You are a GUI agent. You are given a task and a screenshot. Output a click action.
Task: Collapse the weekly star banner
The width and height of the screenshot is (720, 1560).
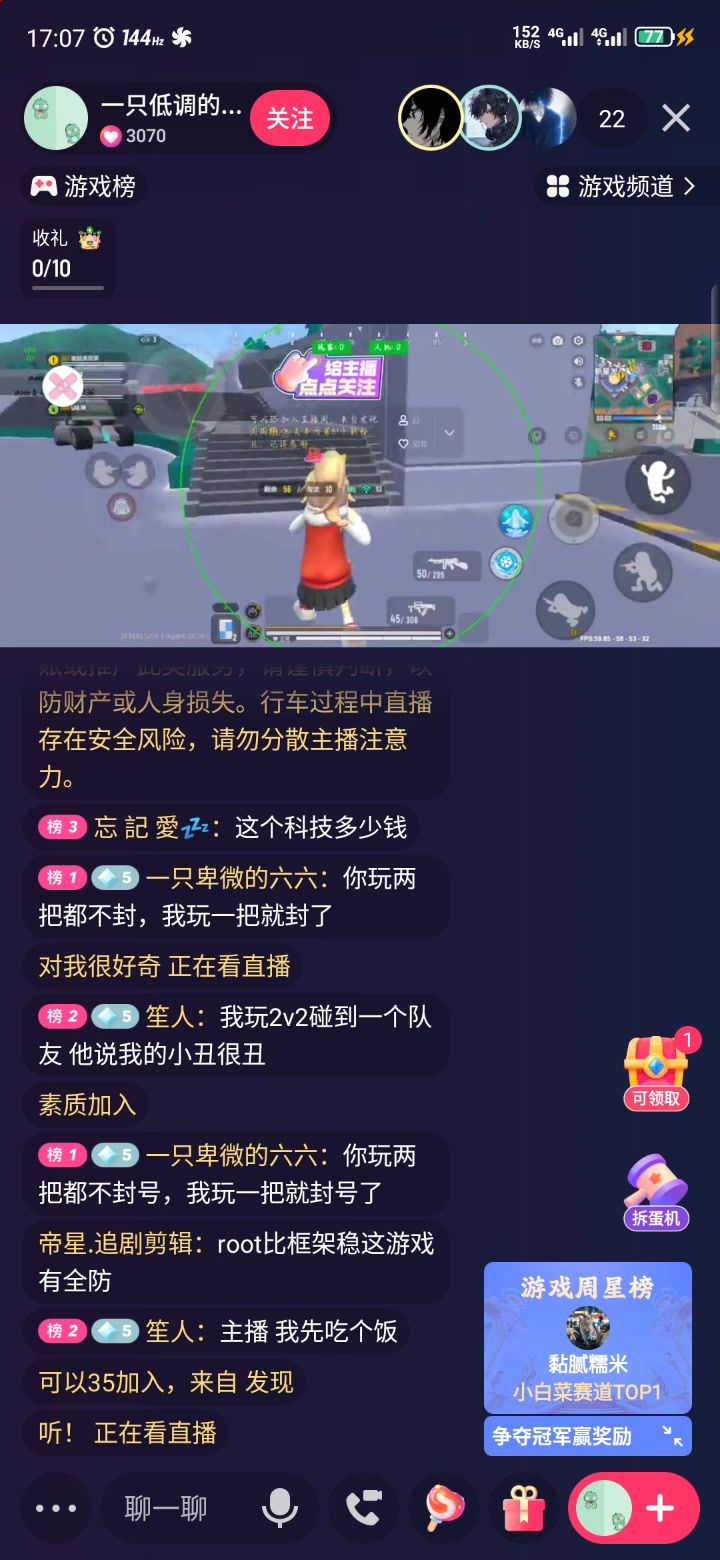tap(673, 1437)
